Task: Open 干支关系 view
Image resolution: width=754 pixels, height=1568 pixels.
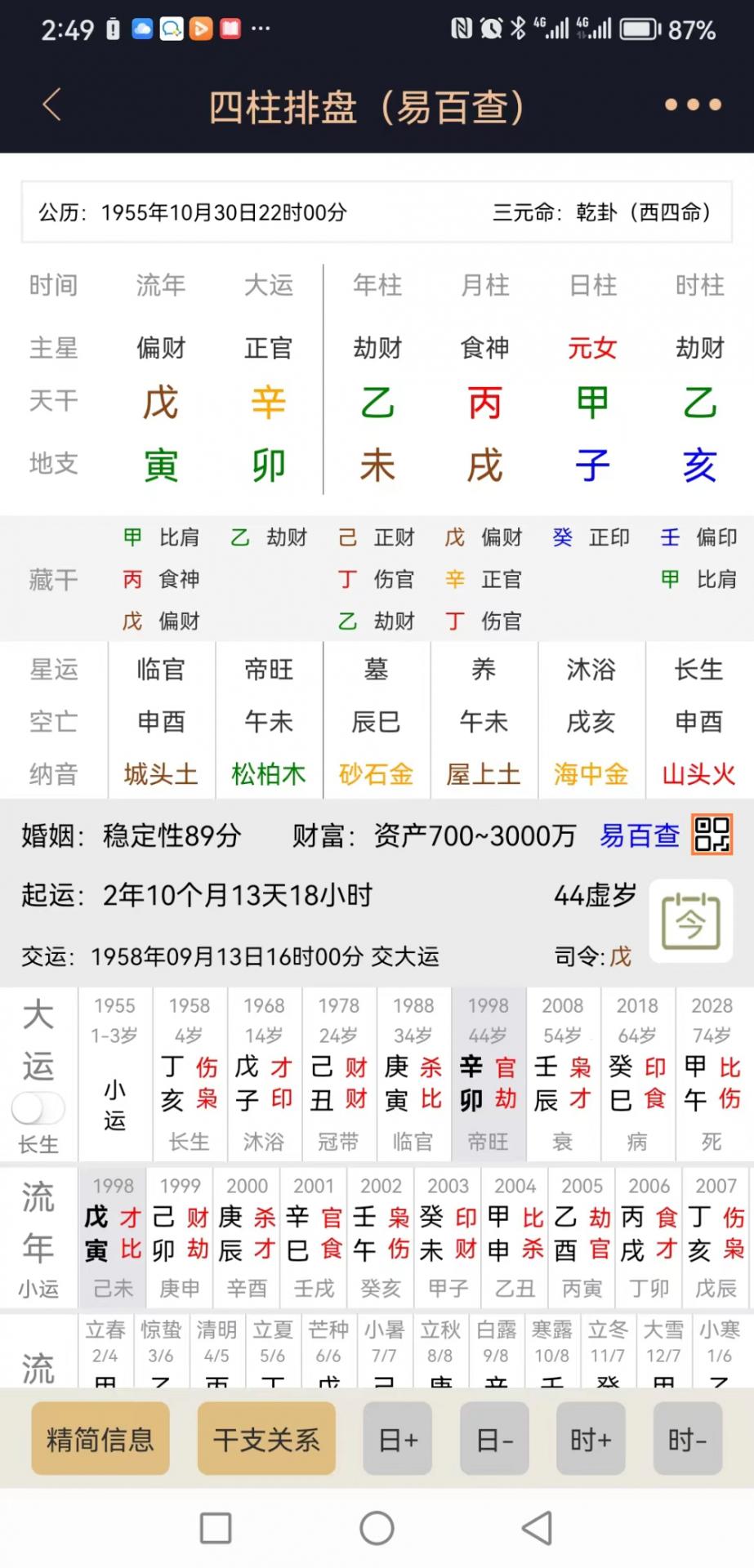Action: (266, 1438)
